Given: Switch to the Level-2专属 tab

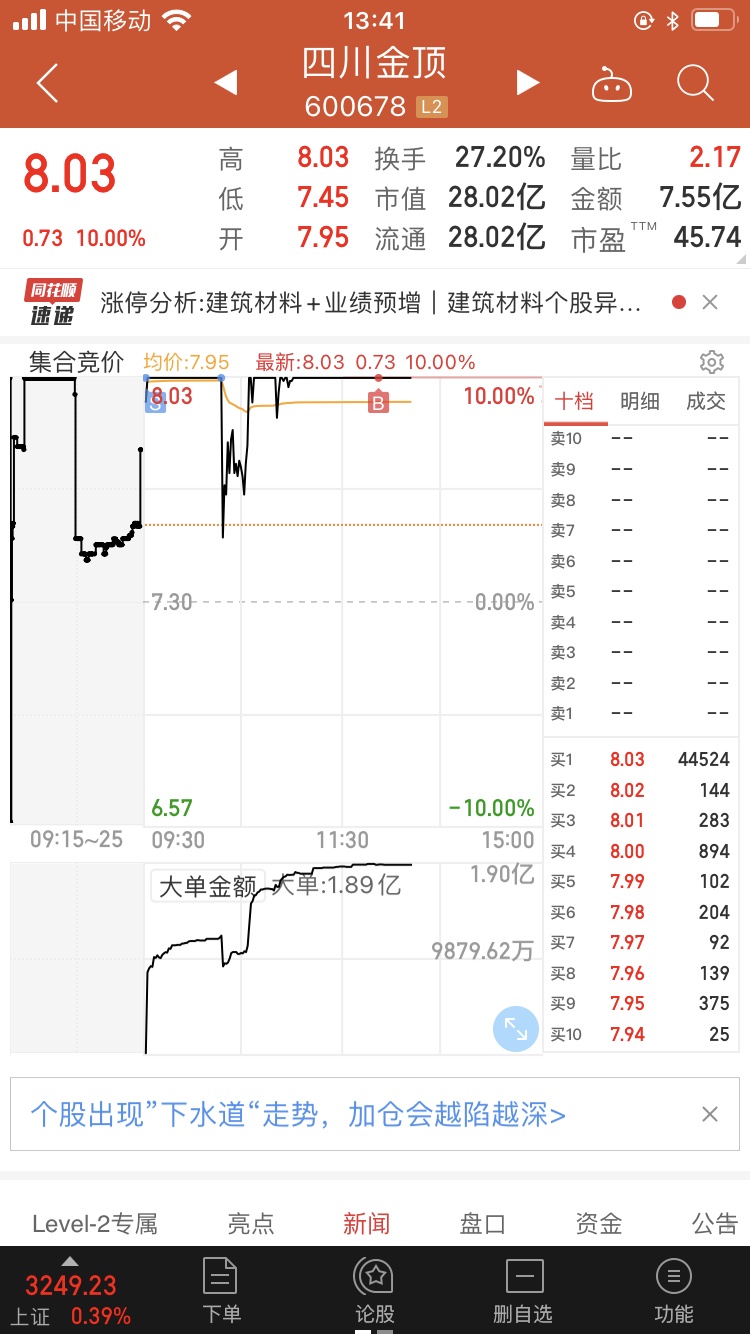Looking at the screenshot, I should click(95, 1223).
